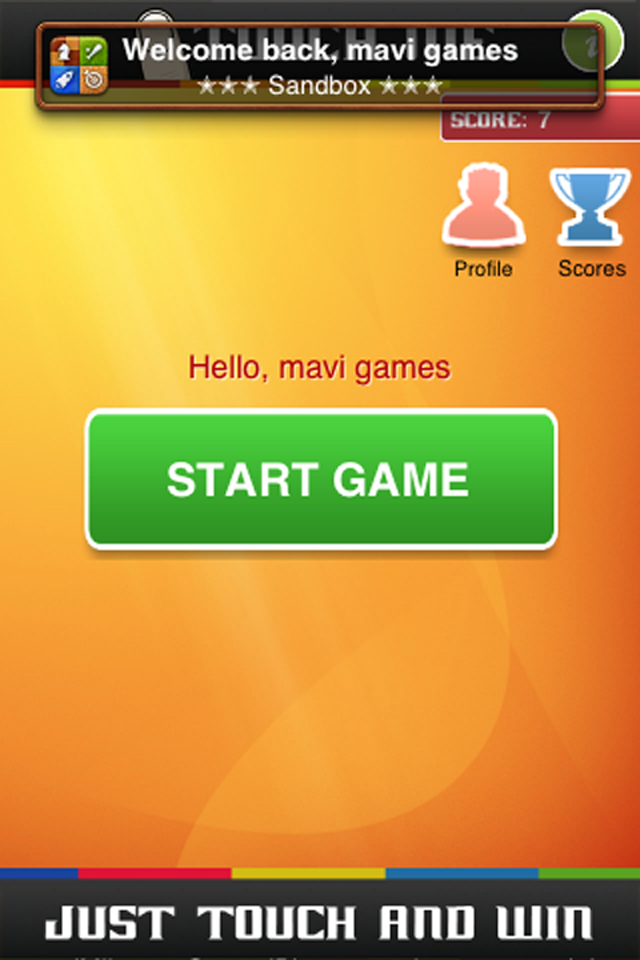Screen dimensions: 640x960
Task: Start the game with the green button
Action: coord(320,479)
